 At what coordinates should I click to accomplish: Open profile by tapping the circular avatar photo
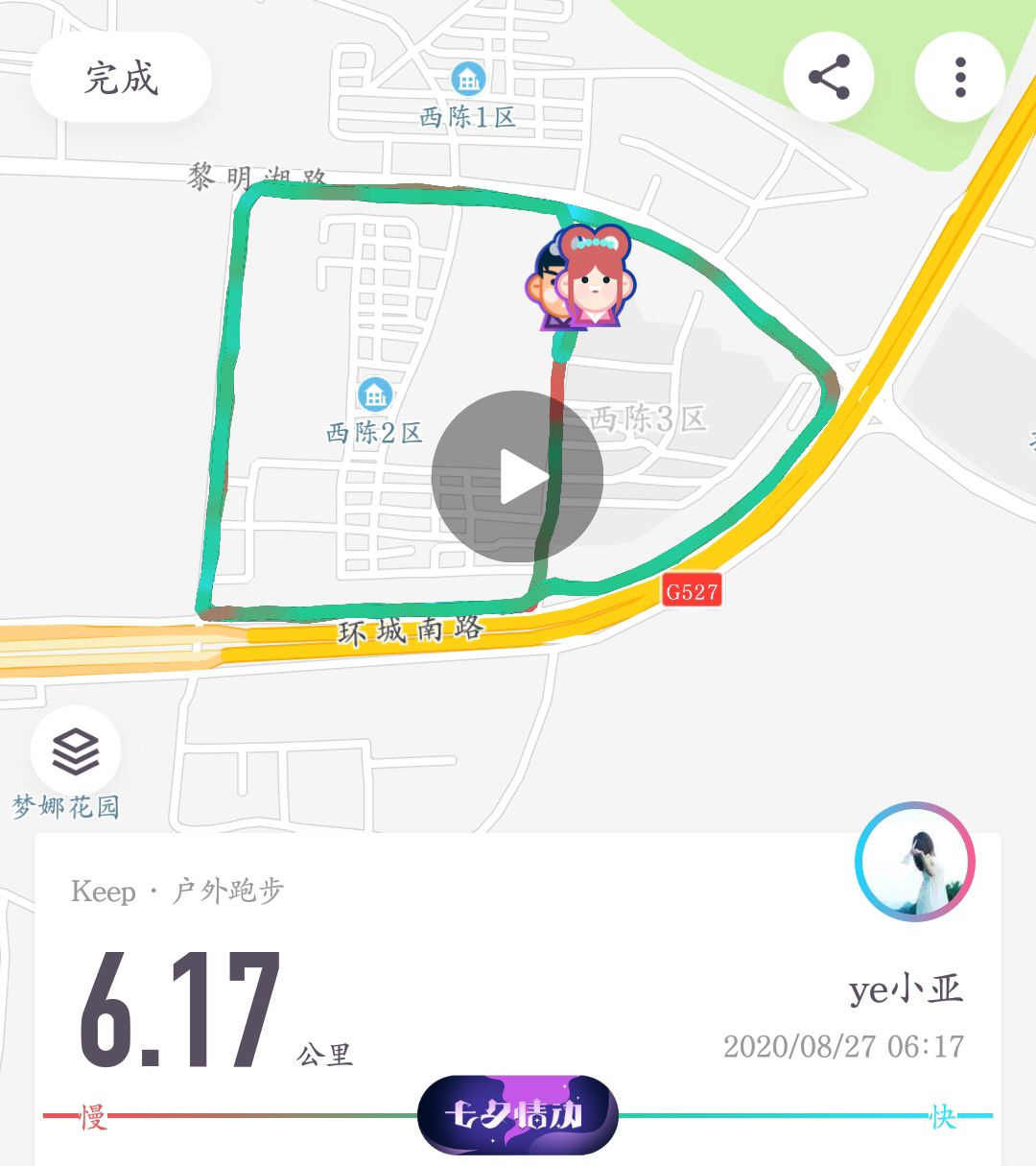pos(917,862)
